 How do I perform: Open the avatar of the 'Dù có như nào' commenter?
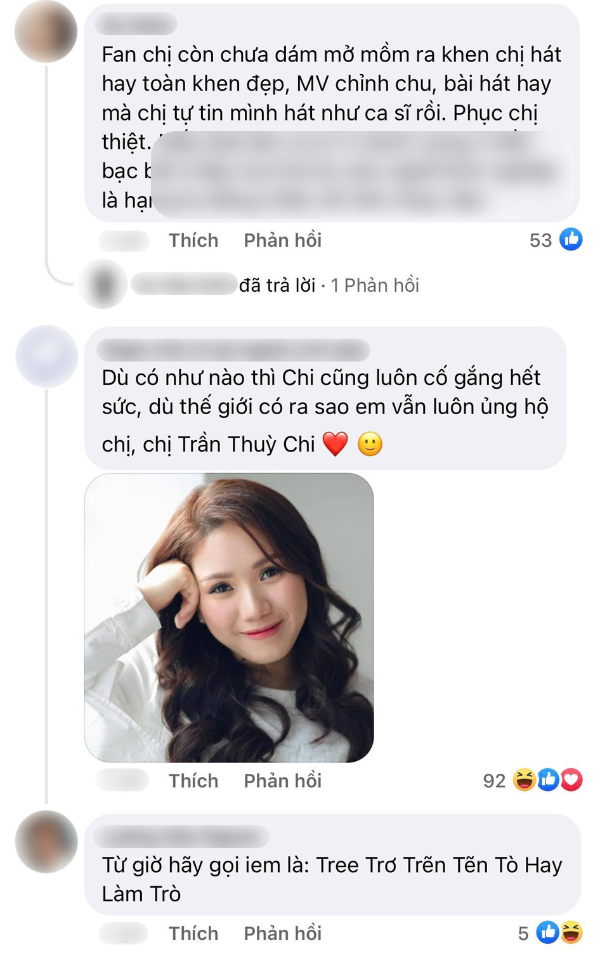[47, 357]
